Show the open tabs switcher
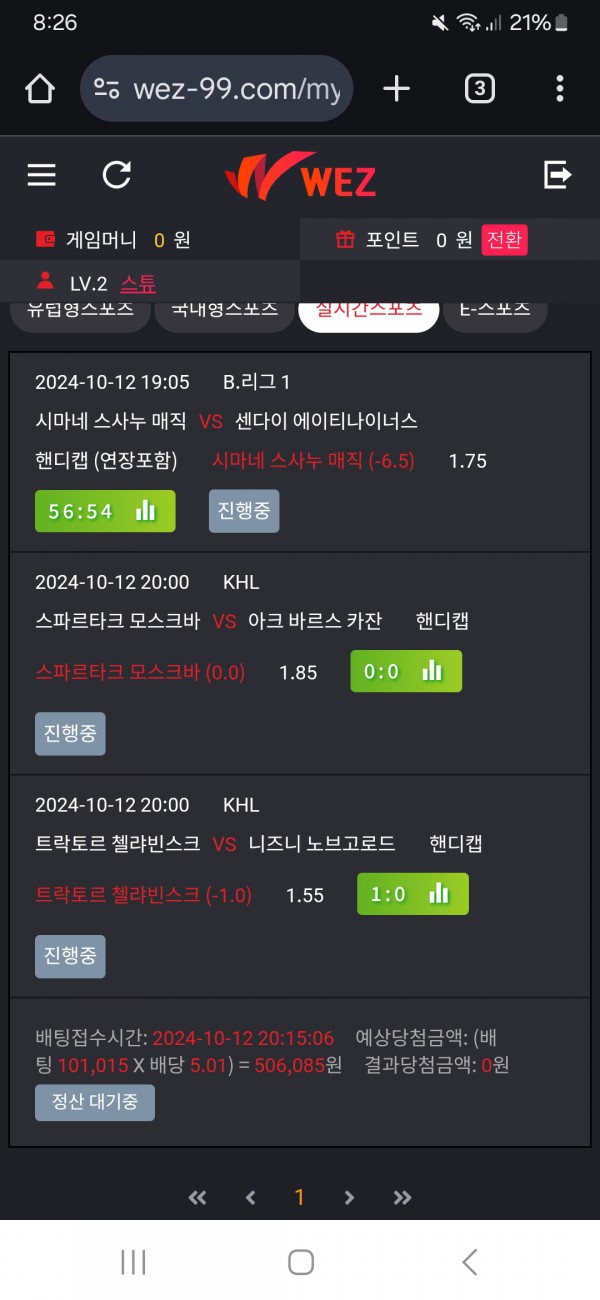The width and height of the screenshot is (600, 1300). pos(479,90)
